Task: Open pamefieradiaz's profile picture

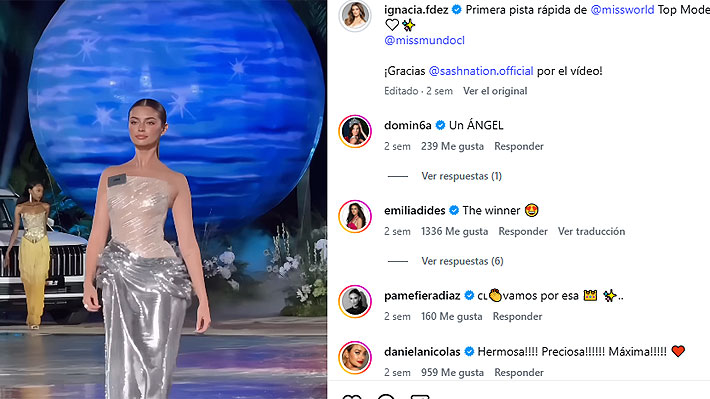Action: pos(355,302)
